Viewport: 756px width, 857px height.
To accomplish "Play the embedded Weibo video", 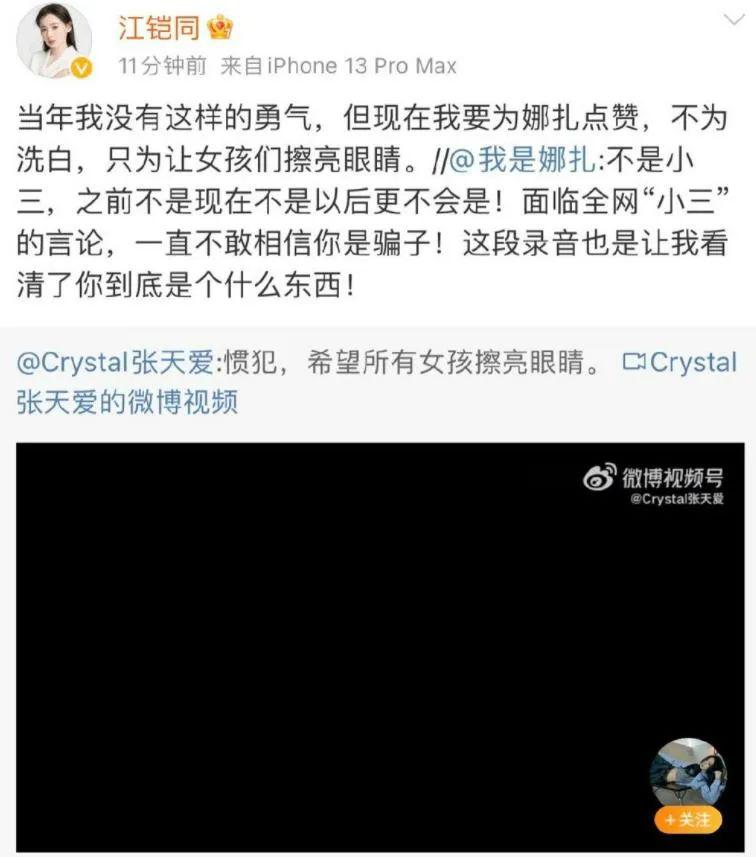I will pos(378,646).
